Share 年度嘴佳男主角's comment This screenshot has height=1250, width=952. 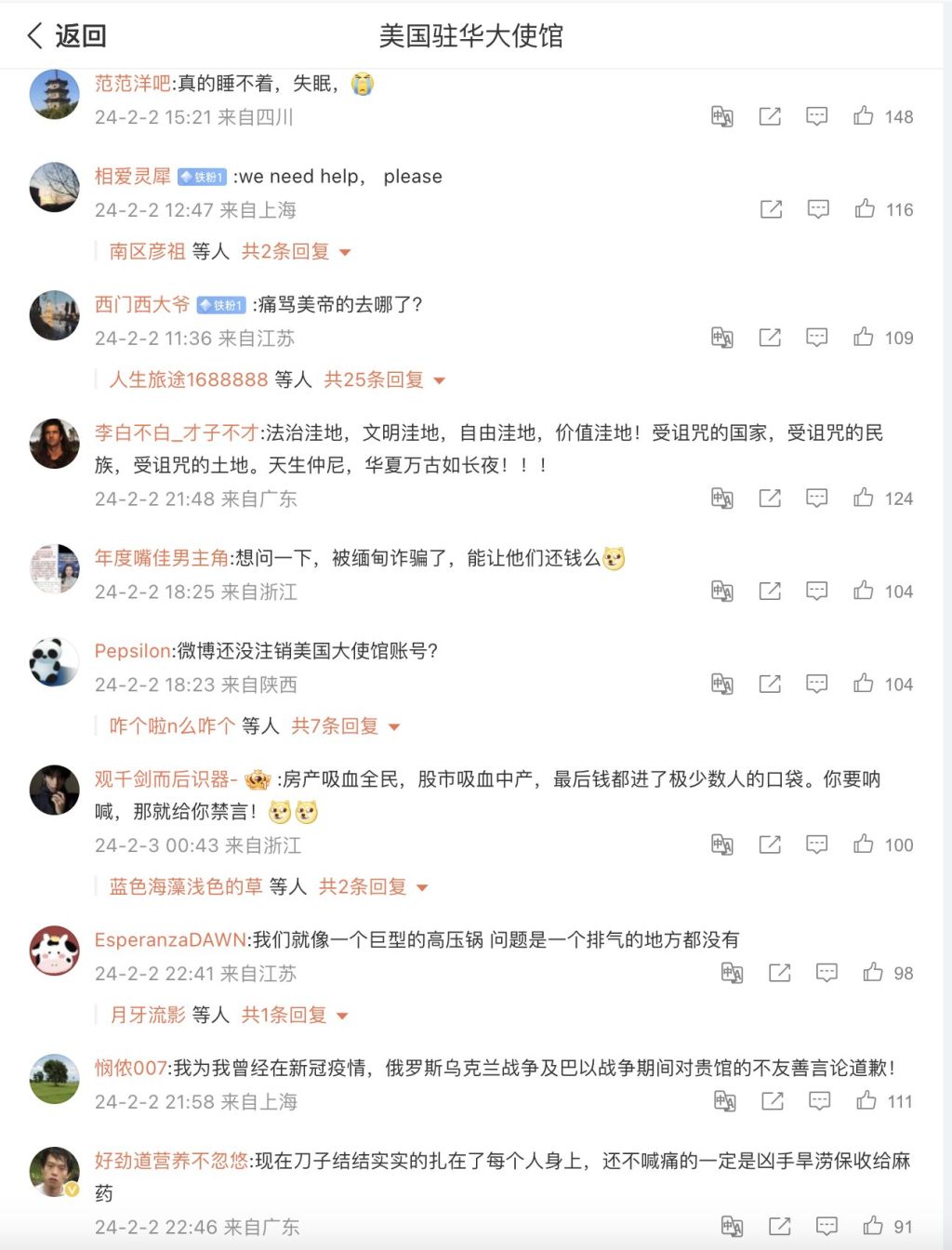tap(770, 591)
